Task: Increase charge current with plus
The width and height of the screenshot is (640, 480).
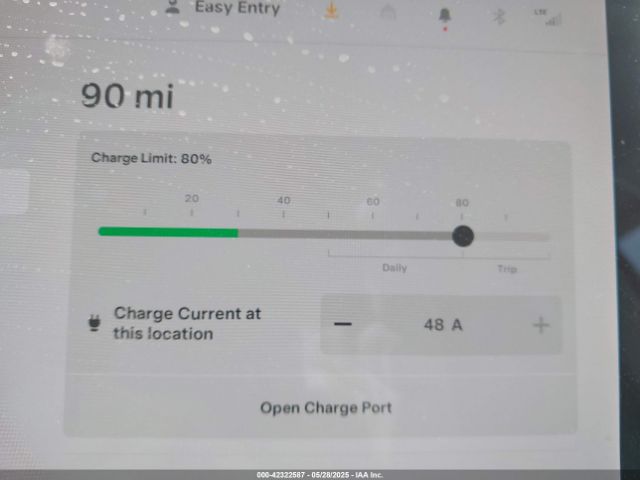Action: coord(541,325)
